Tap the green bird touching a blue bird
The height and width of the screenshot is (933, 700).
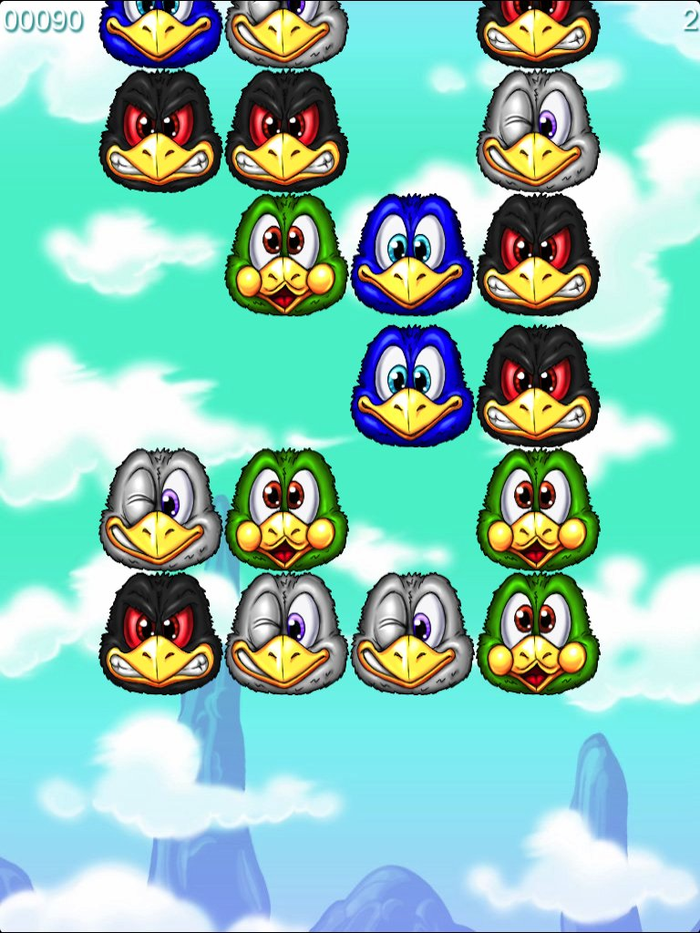[286, 255]
